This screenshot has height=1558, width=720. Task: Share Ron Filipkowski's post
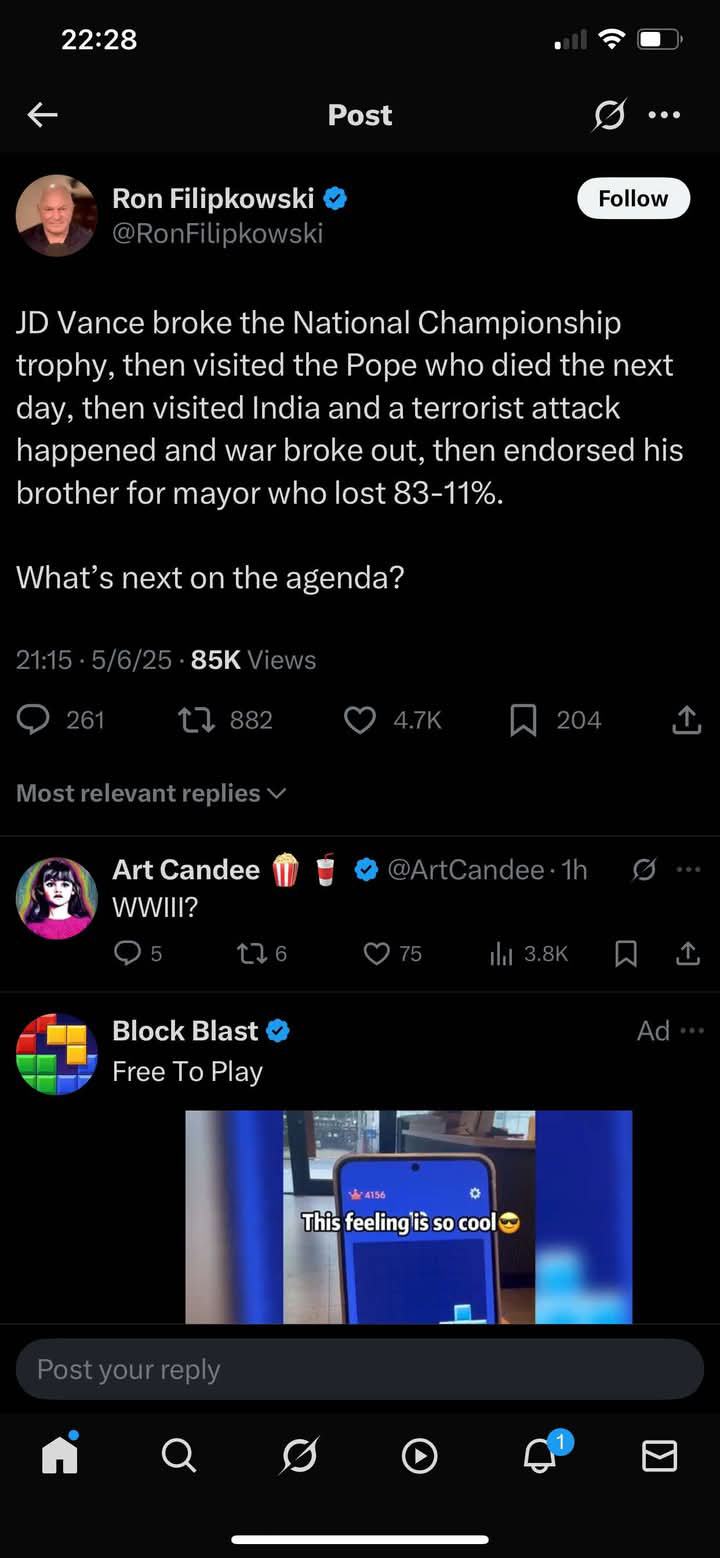tap(686, 720)
